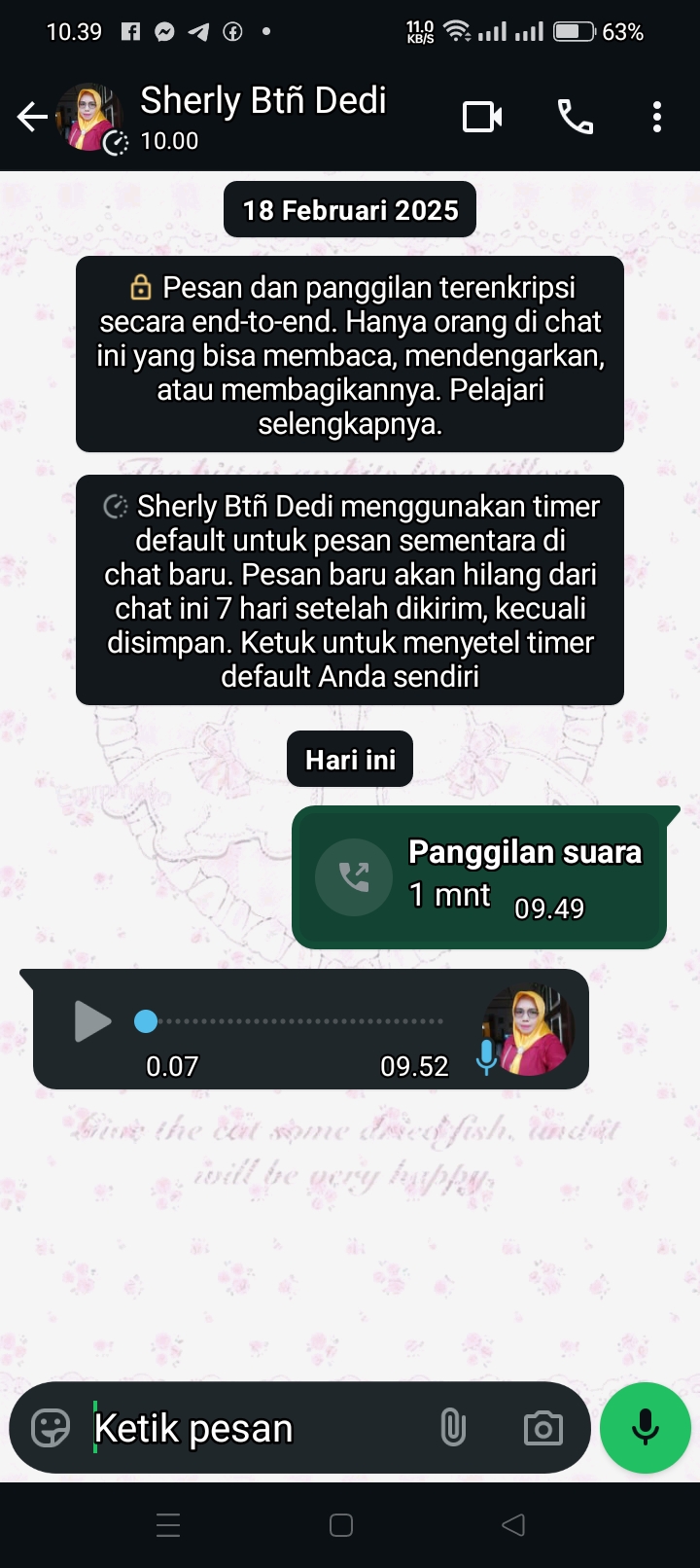Go back to the chat list
The height and width of the screenshot is (1568, 700).
tap(31, 118)
